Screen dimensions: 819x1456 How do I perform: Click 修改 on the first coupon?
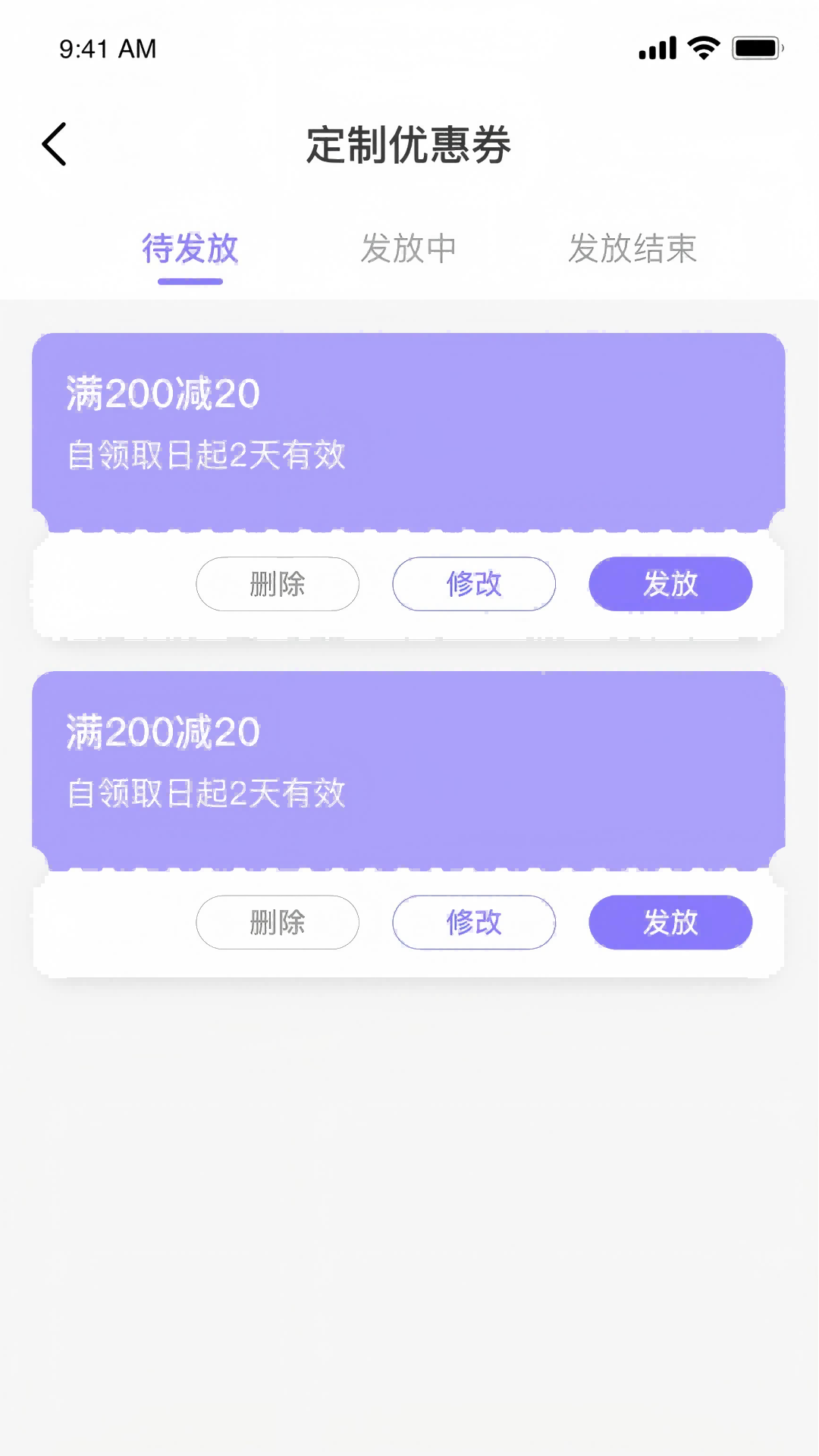pyautogui.click(x=473, y=583)
